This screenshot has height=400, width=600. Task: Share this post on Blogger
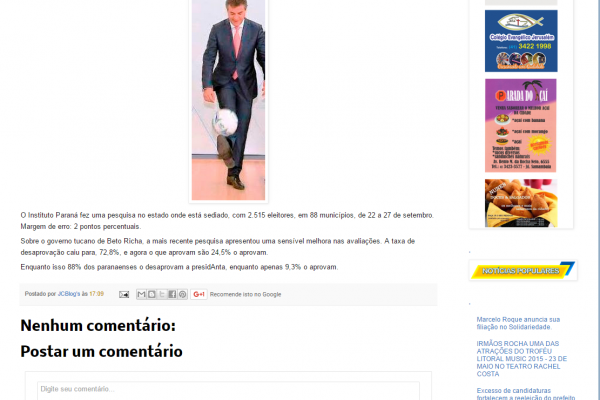pos(152,294)
